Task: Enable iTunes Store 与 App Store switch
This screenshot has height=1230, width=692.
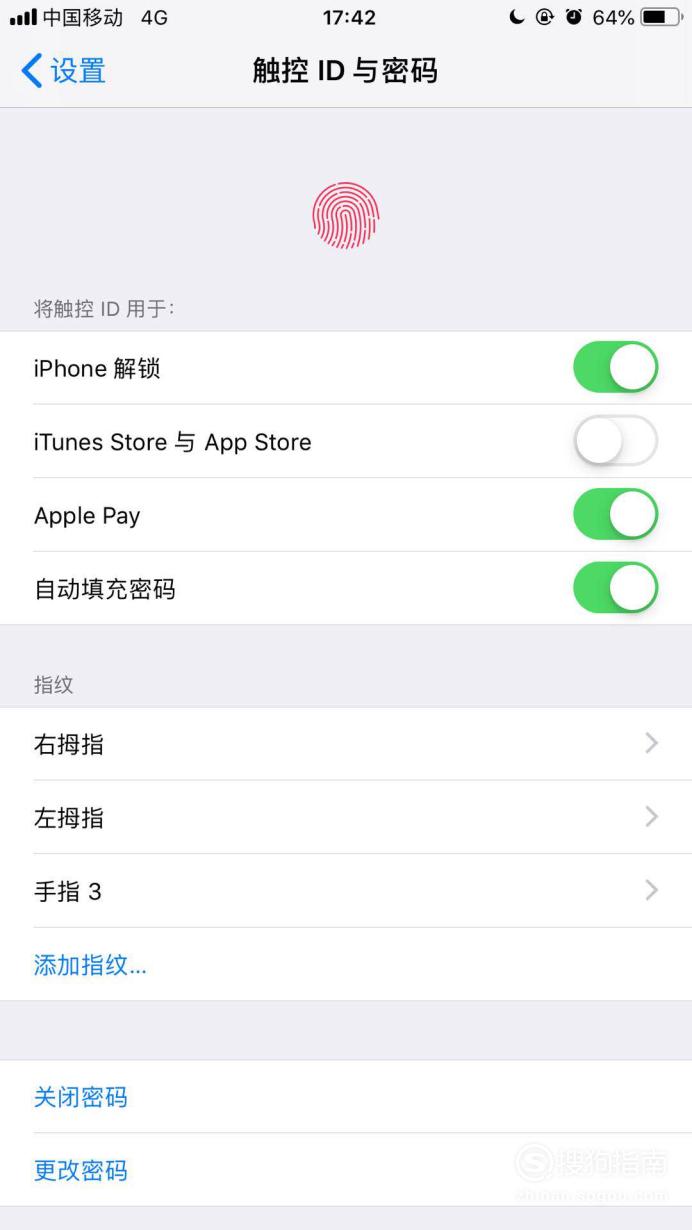Action: point(615,441)
